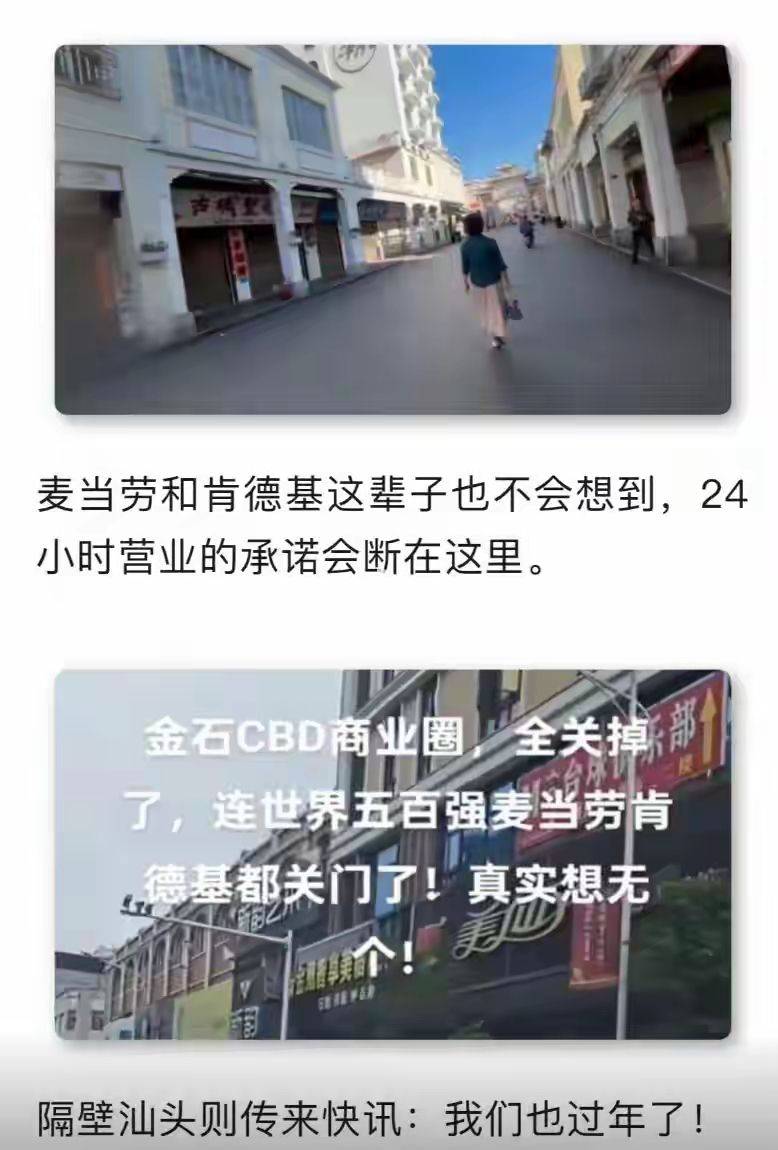The height and width of the screenshot is (1150, 778).
Task: Open the image captioned 金石CBD商业圈全关掉了
Action: pos(392,853)
